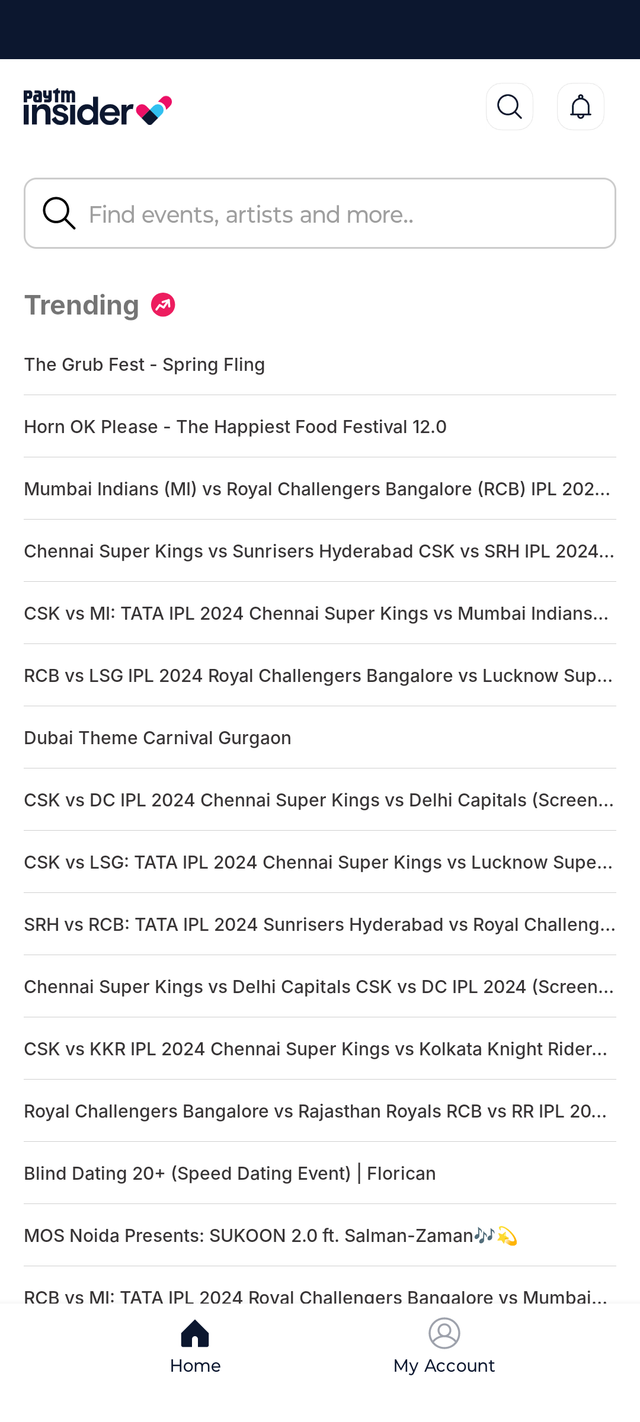Tap the search magnifier icon in header
The width and height of the screenshot is (640, 1422).
509,107
